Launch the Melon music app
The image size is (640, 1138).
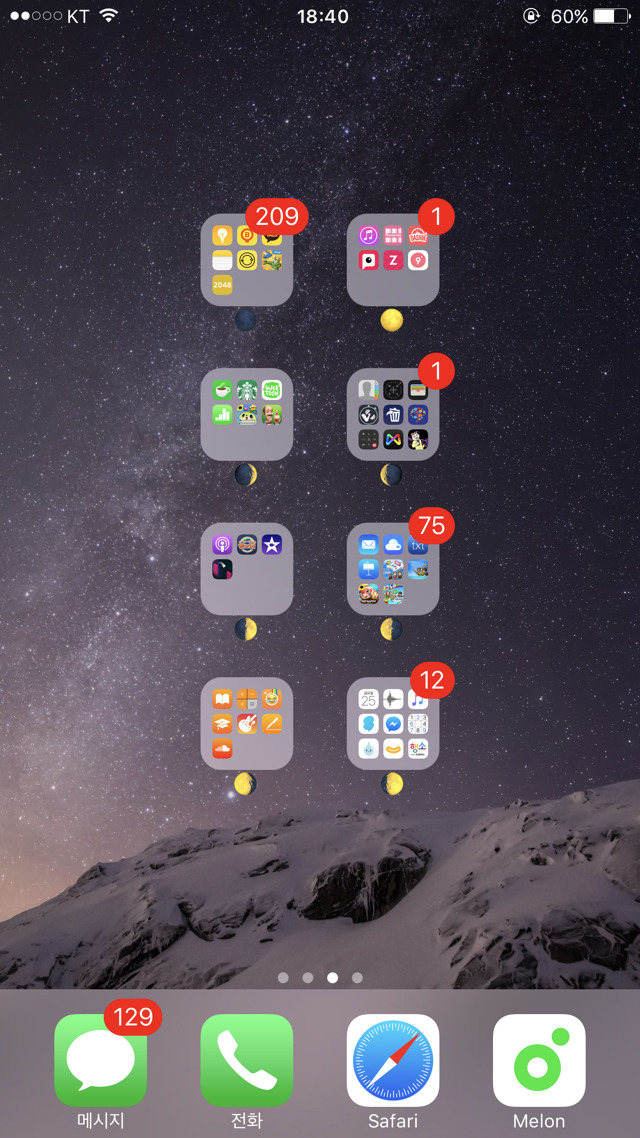[539, 1061]
